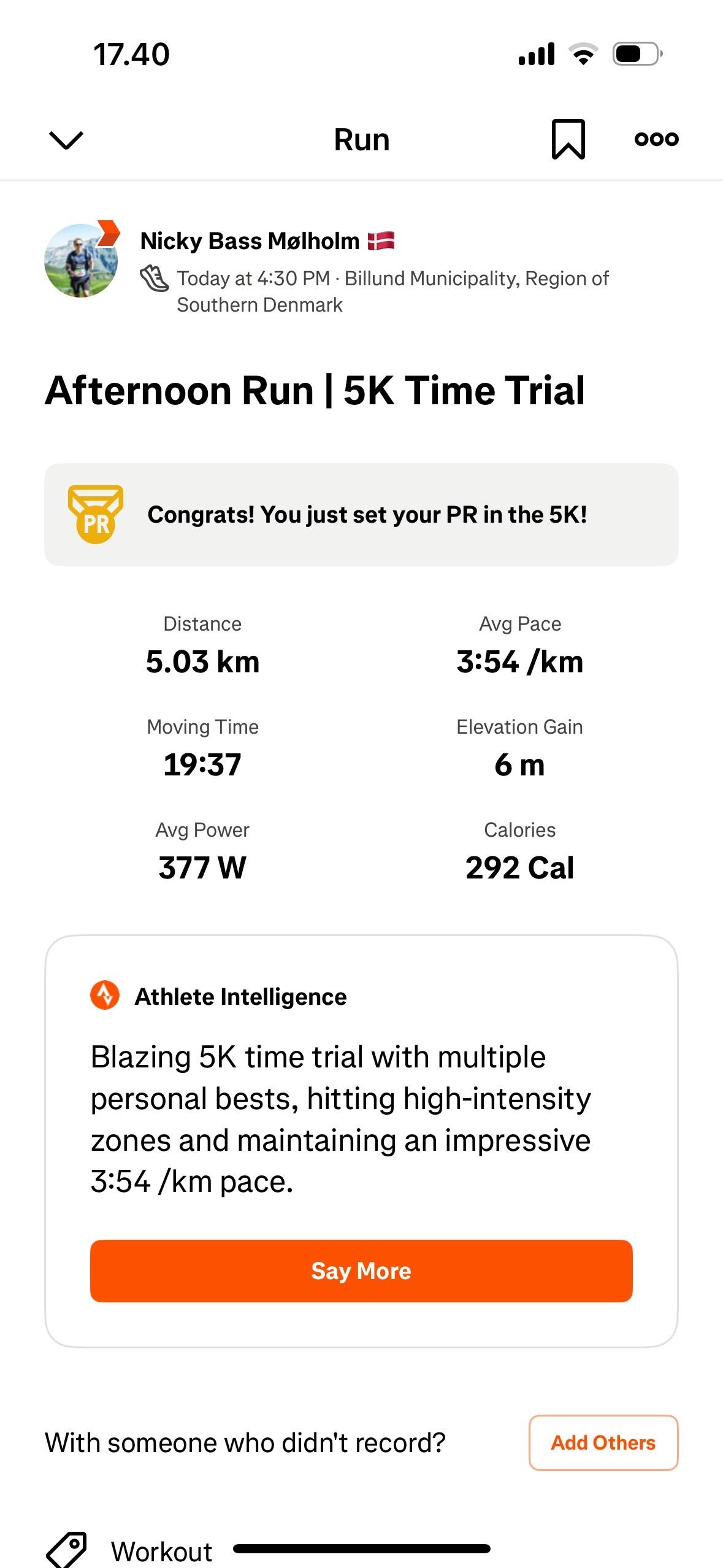The height and width of the screenshot is (1568, 723).
Task: Collapse the run view with the down chevron
Action: coord(66,140)
